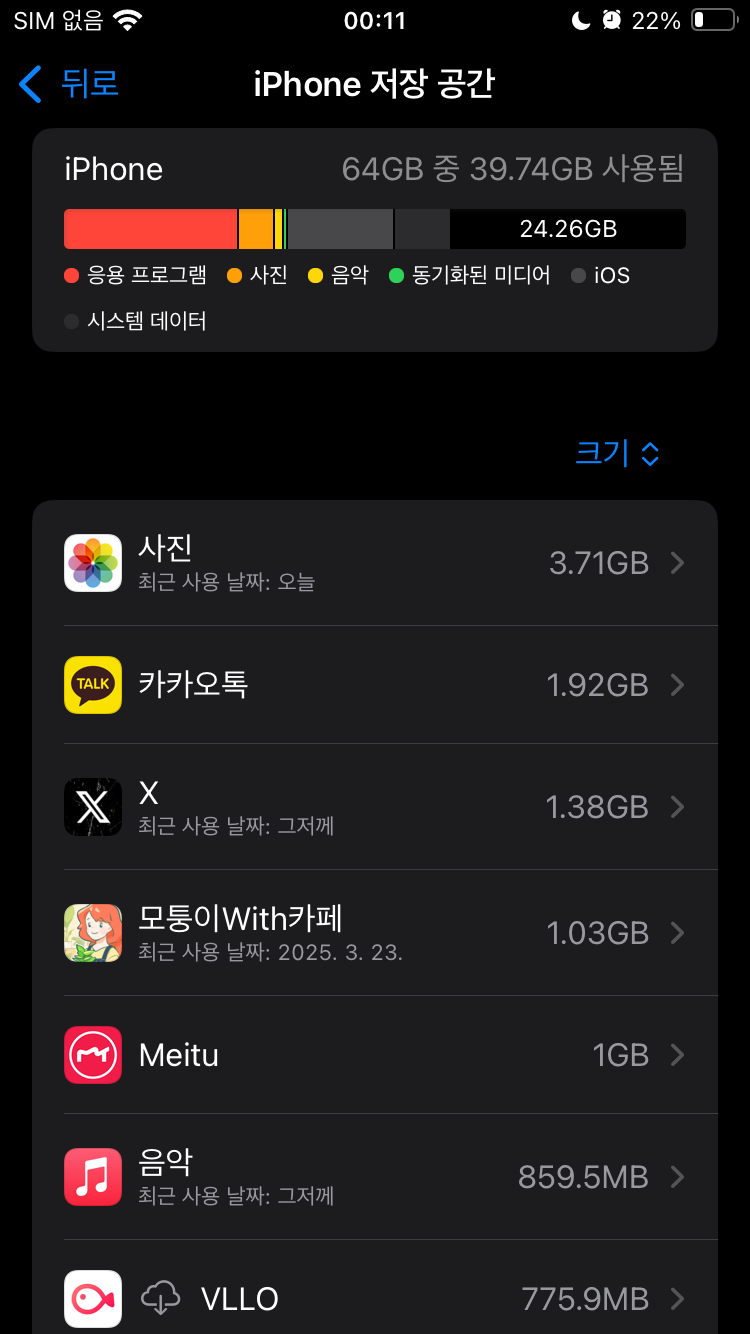Viewport: 750px width, 1334px height.
Task: Open Meitu storage details
Action: (375, 1055)
